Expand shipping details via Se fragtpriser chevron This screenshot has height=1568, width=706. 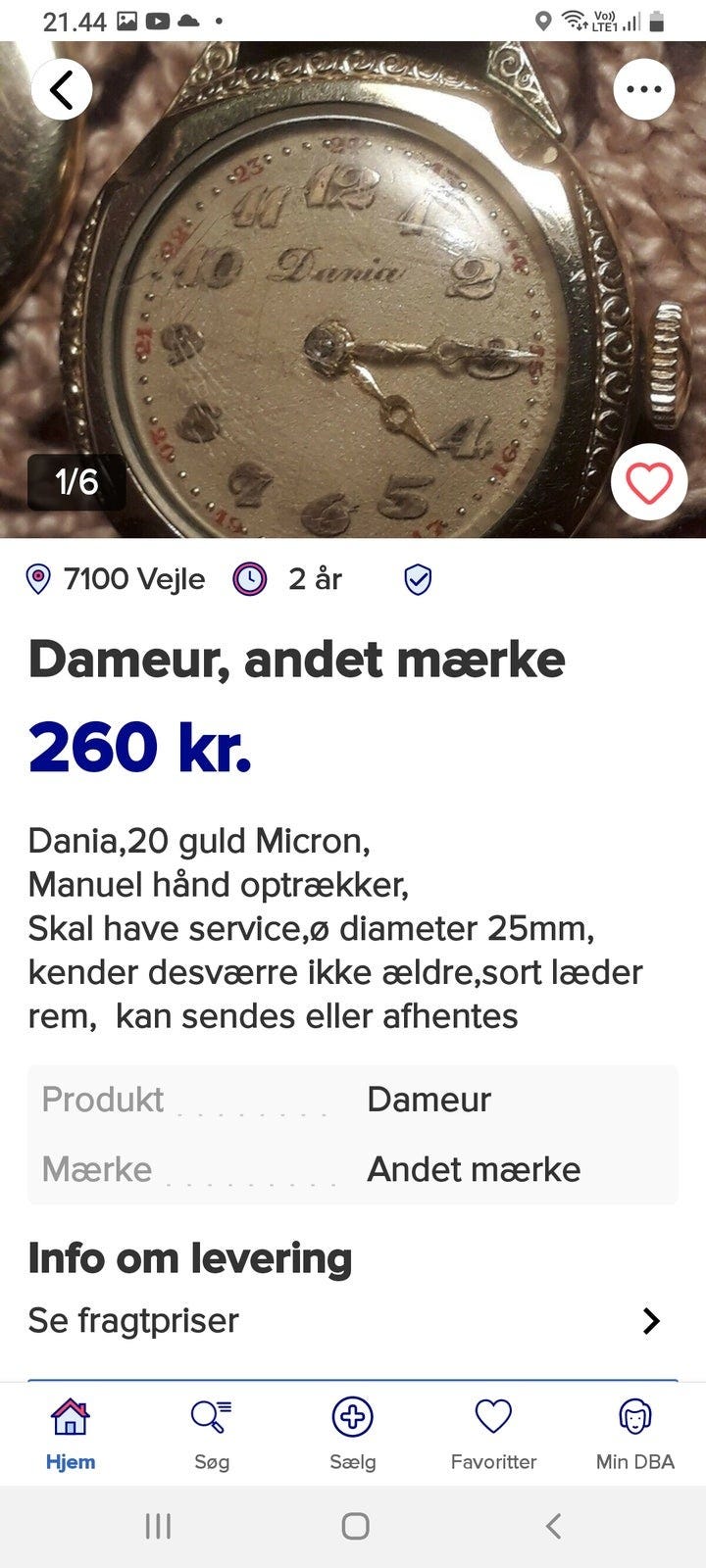point(652,1320)
